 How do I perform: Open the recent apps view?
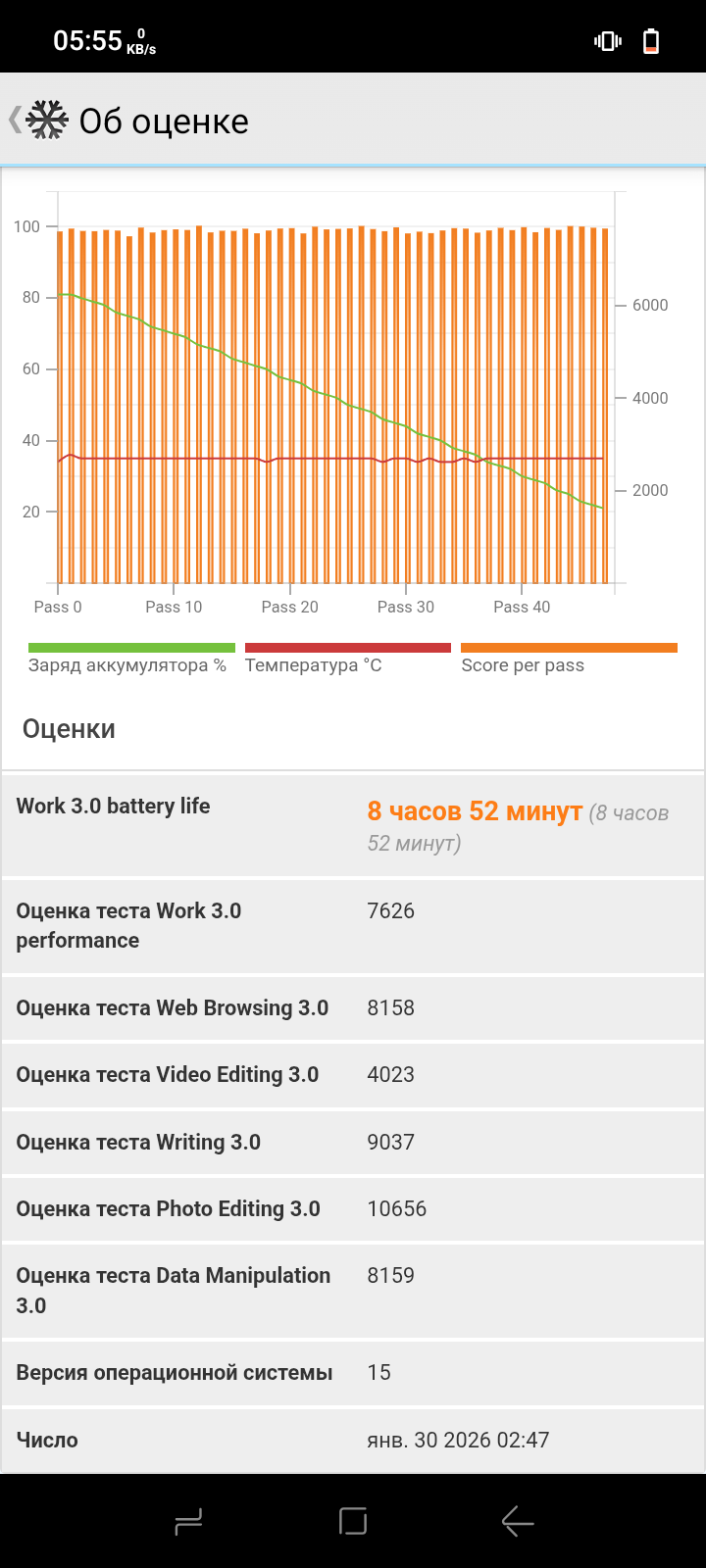tap(188, 1521)
